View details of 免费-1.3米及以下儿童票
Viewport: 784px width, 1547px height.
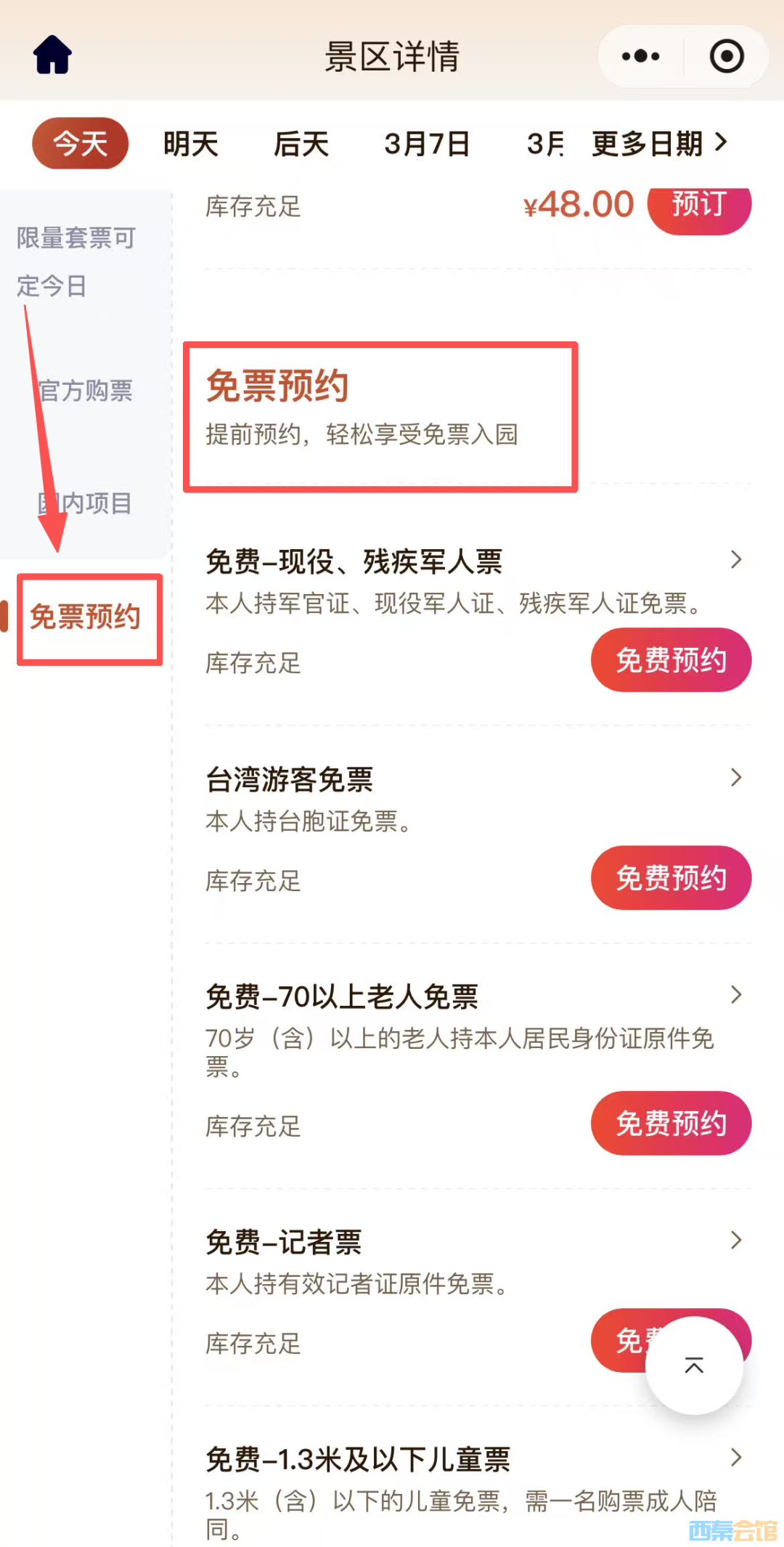[735, 1457]
